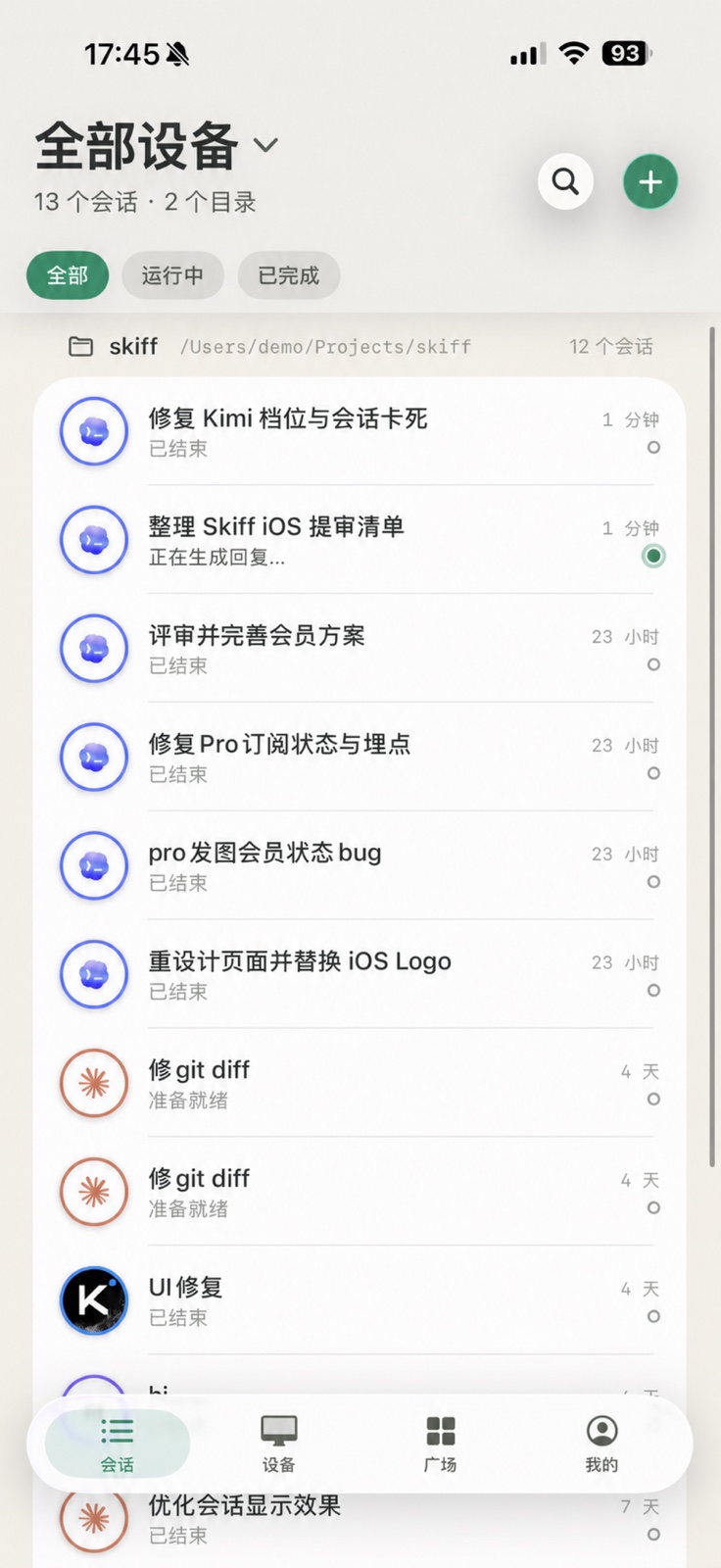Switch to the 我的 tab
Viewport: 721px width, 1568px height.
click(x=601, y=1444)
